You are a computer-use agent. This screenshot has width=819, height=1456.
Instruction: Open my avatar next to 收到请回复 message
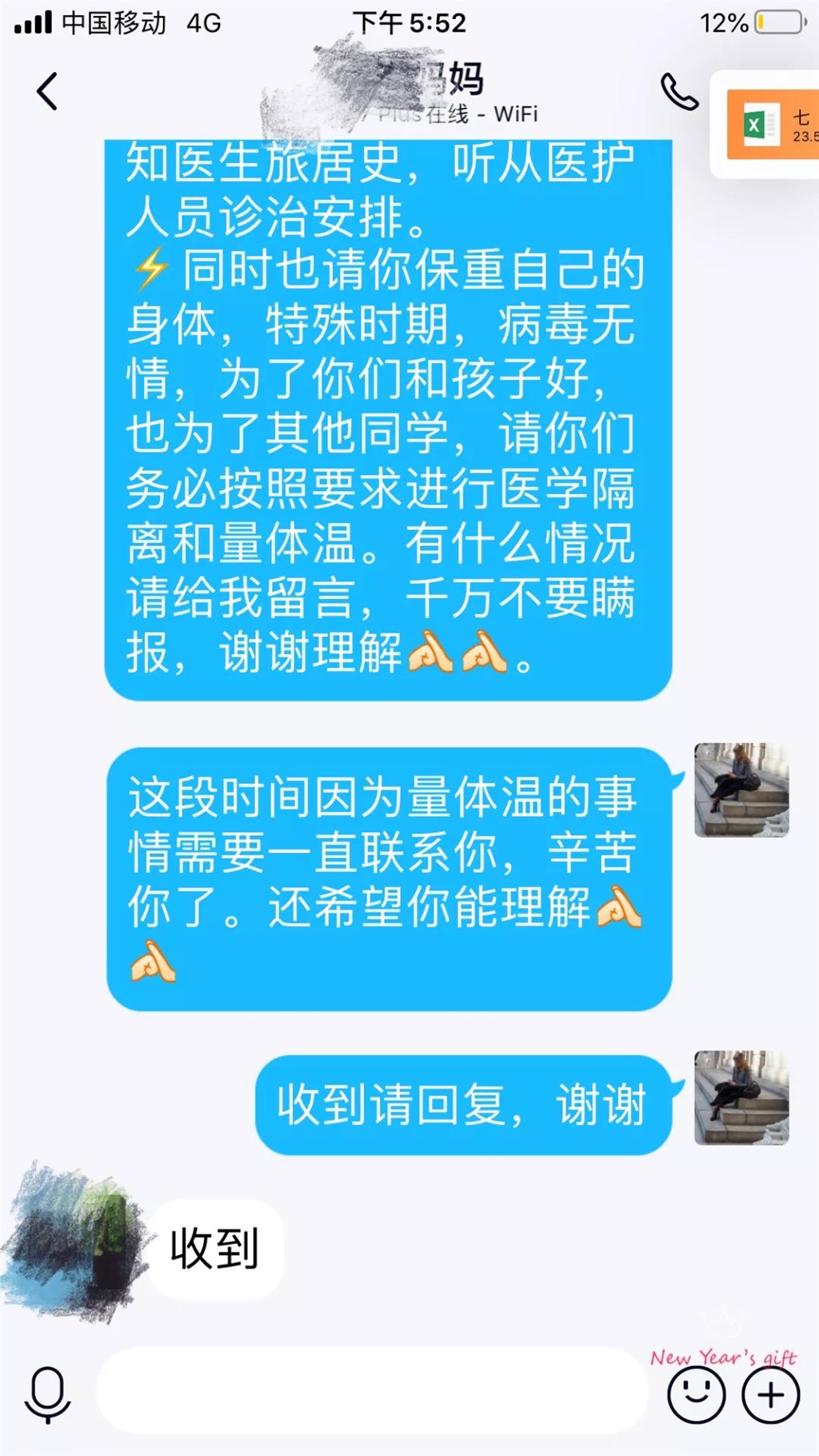741,1097
